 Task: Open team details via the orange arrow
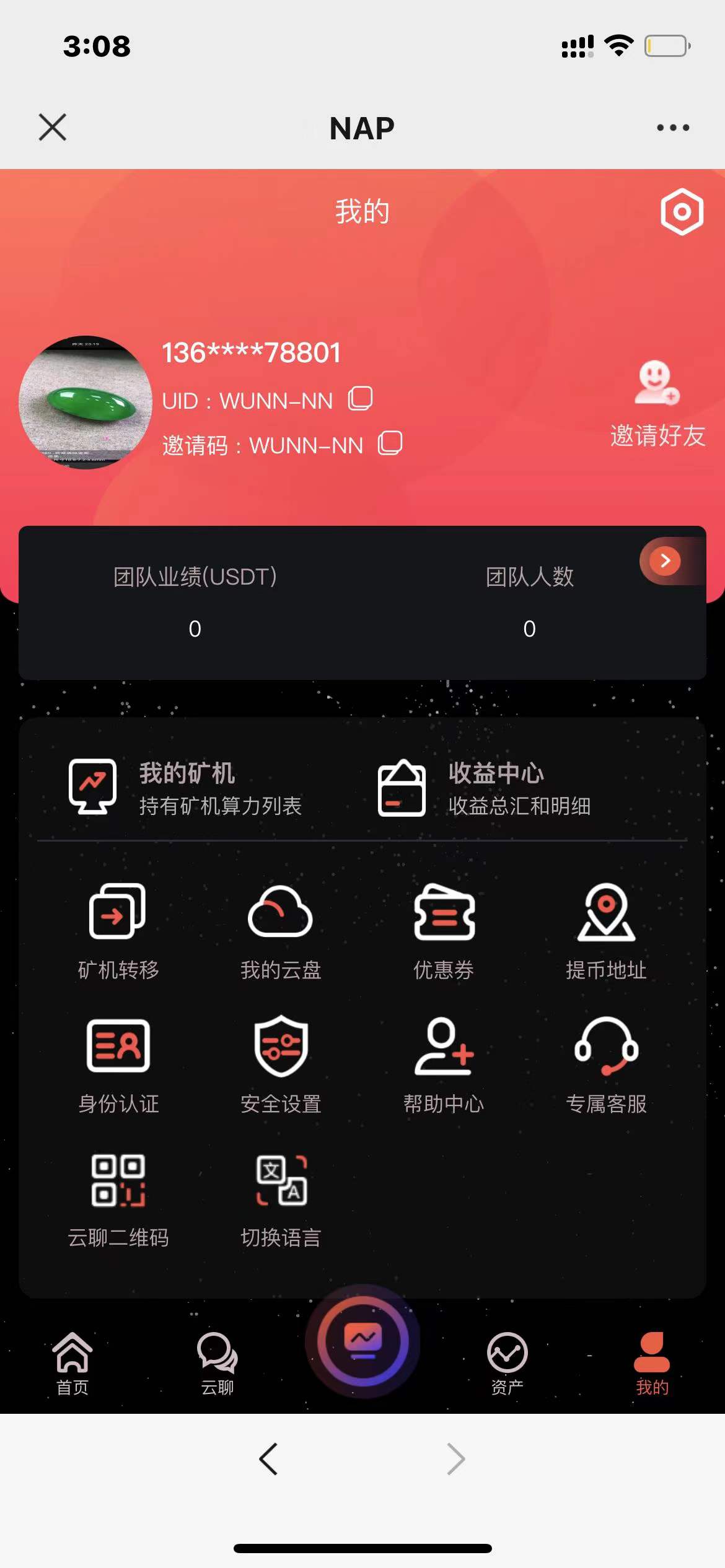click(x=665, y=561)
